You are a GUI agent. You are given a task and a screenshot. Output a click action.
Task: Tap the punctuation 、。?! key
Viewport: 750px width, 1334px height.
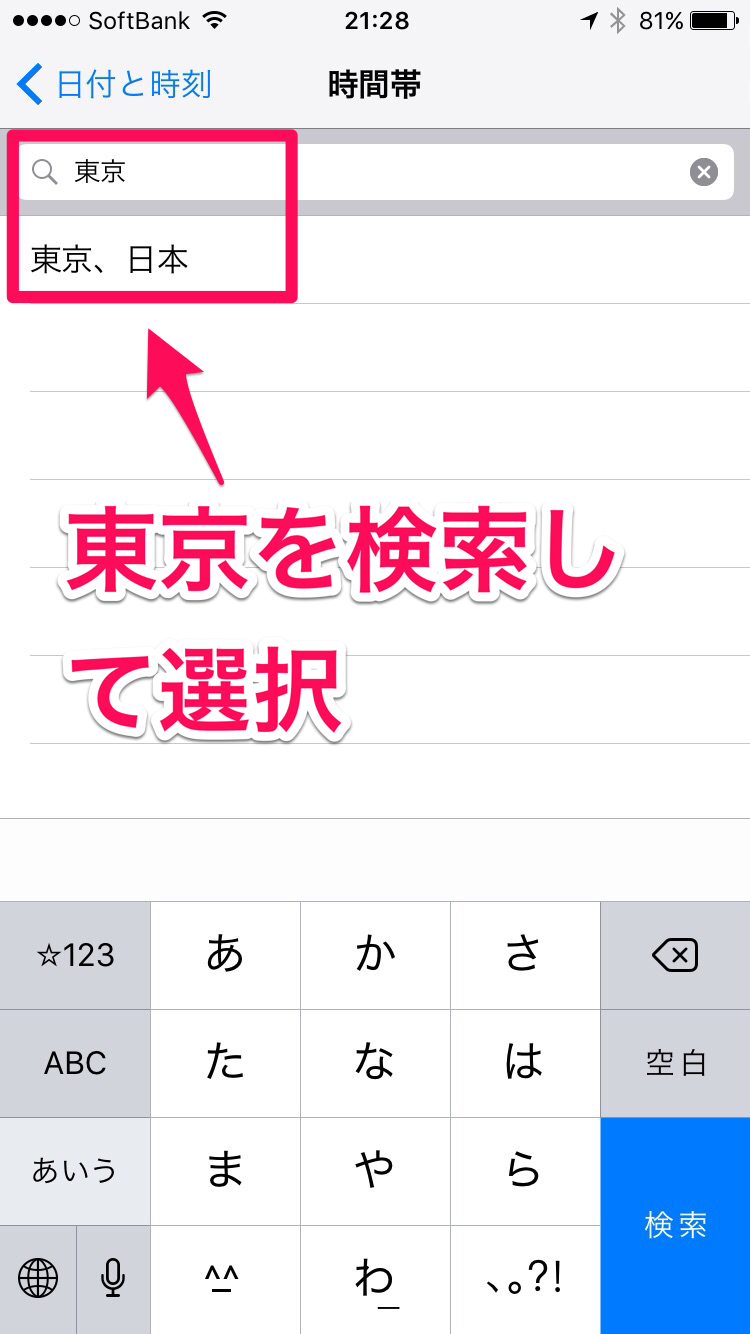pyautogui.click(x=525, y=1279)
